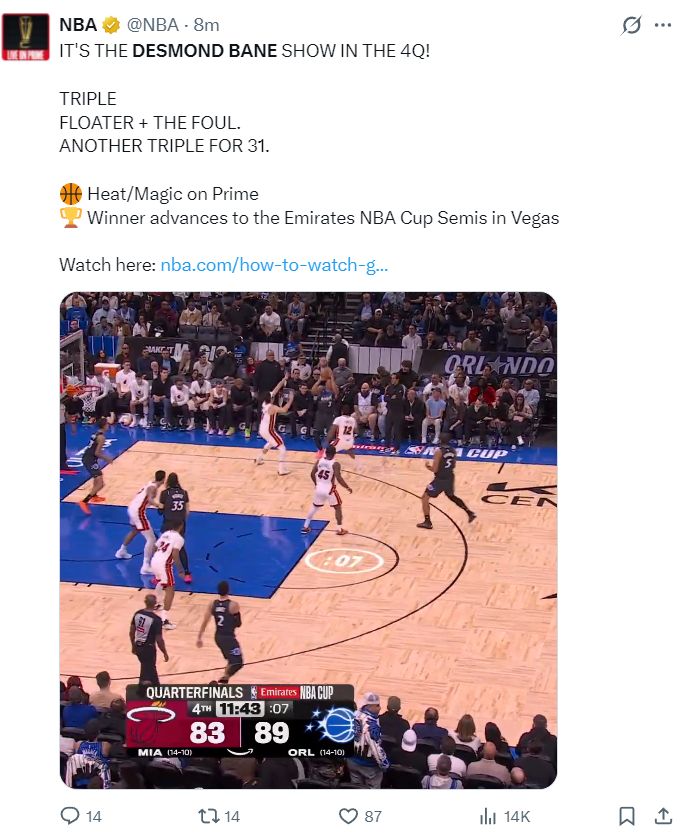View post analytics with 14K views
The width and height of the screenshot is (692, 839).
490,816
